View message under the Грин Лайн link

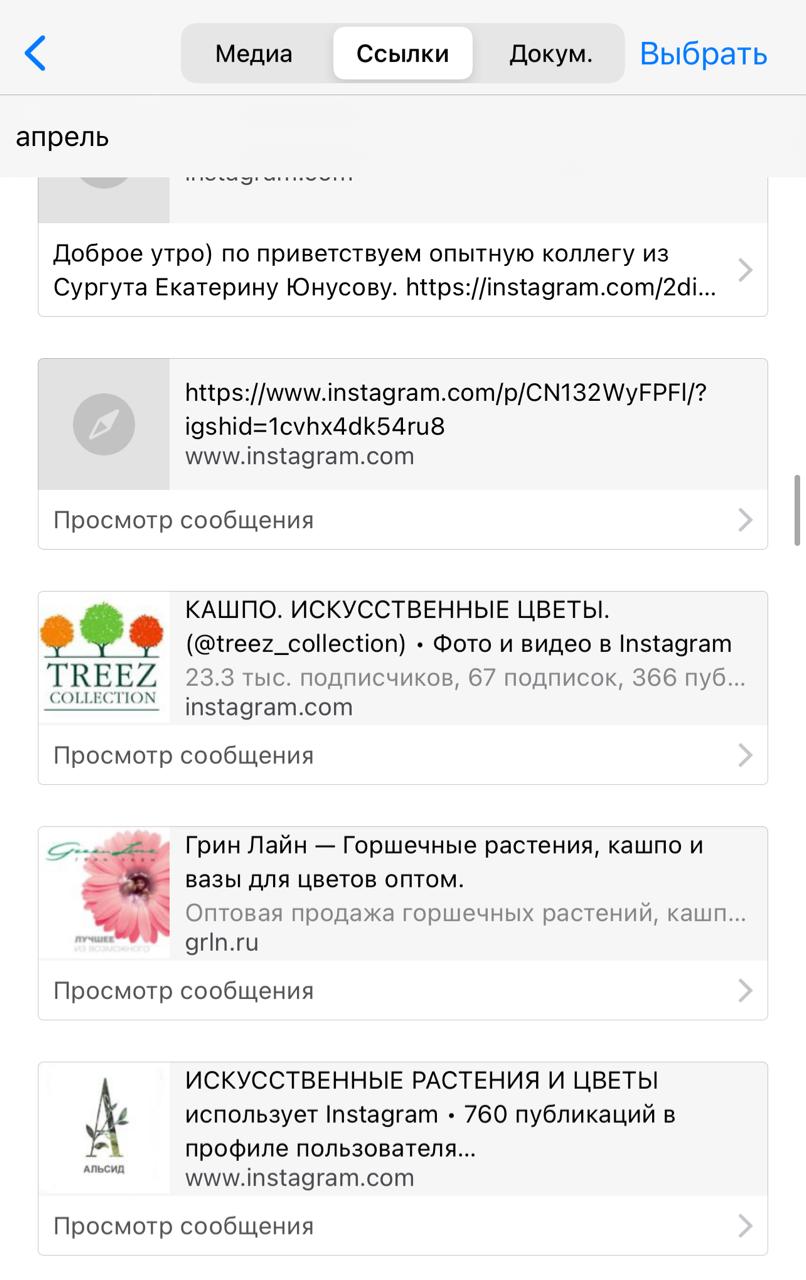(x=403, y=990)
